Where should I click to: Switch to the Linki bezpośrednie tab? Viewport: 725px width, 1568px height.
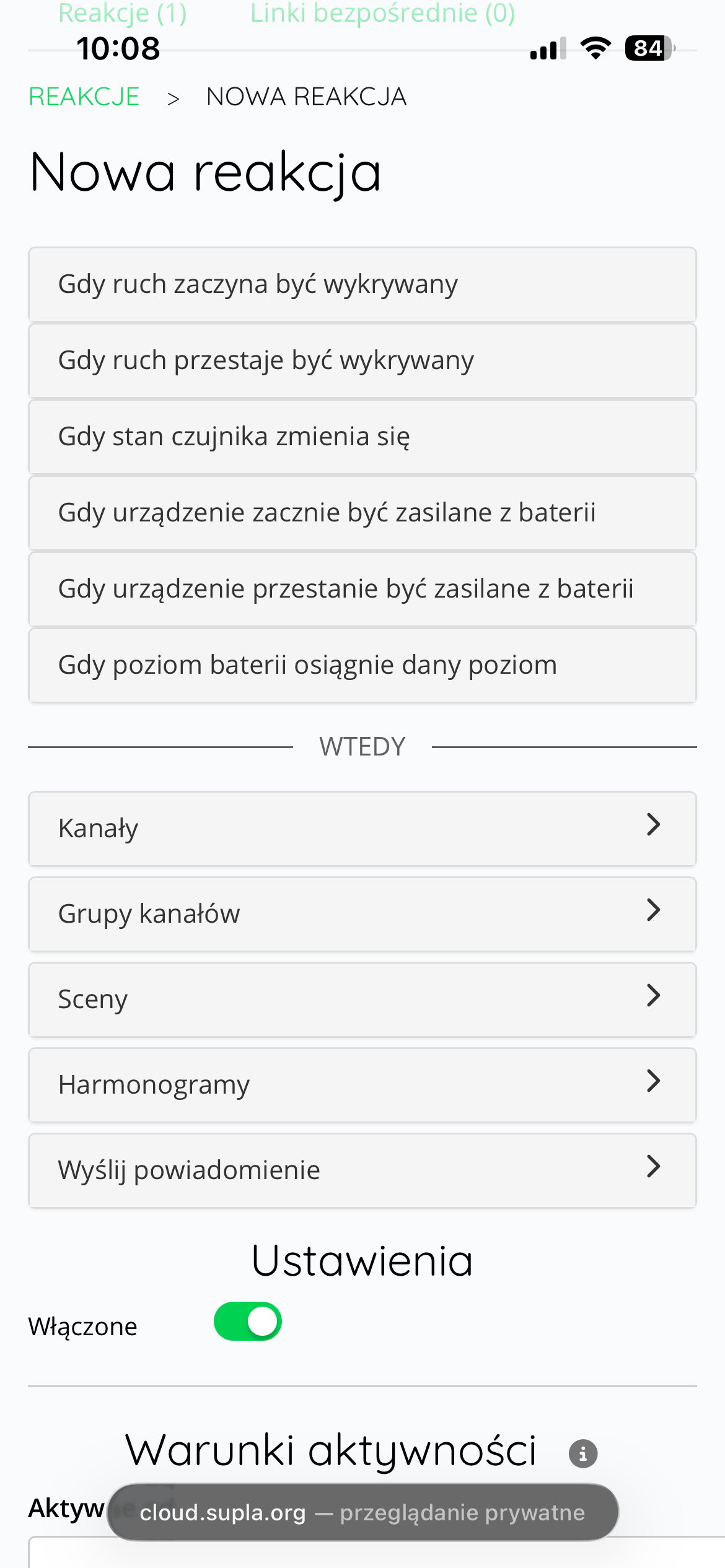click(382, 14)
